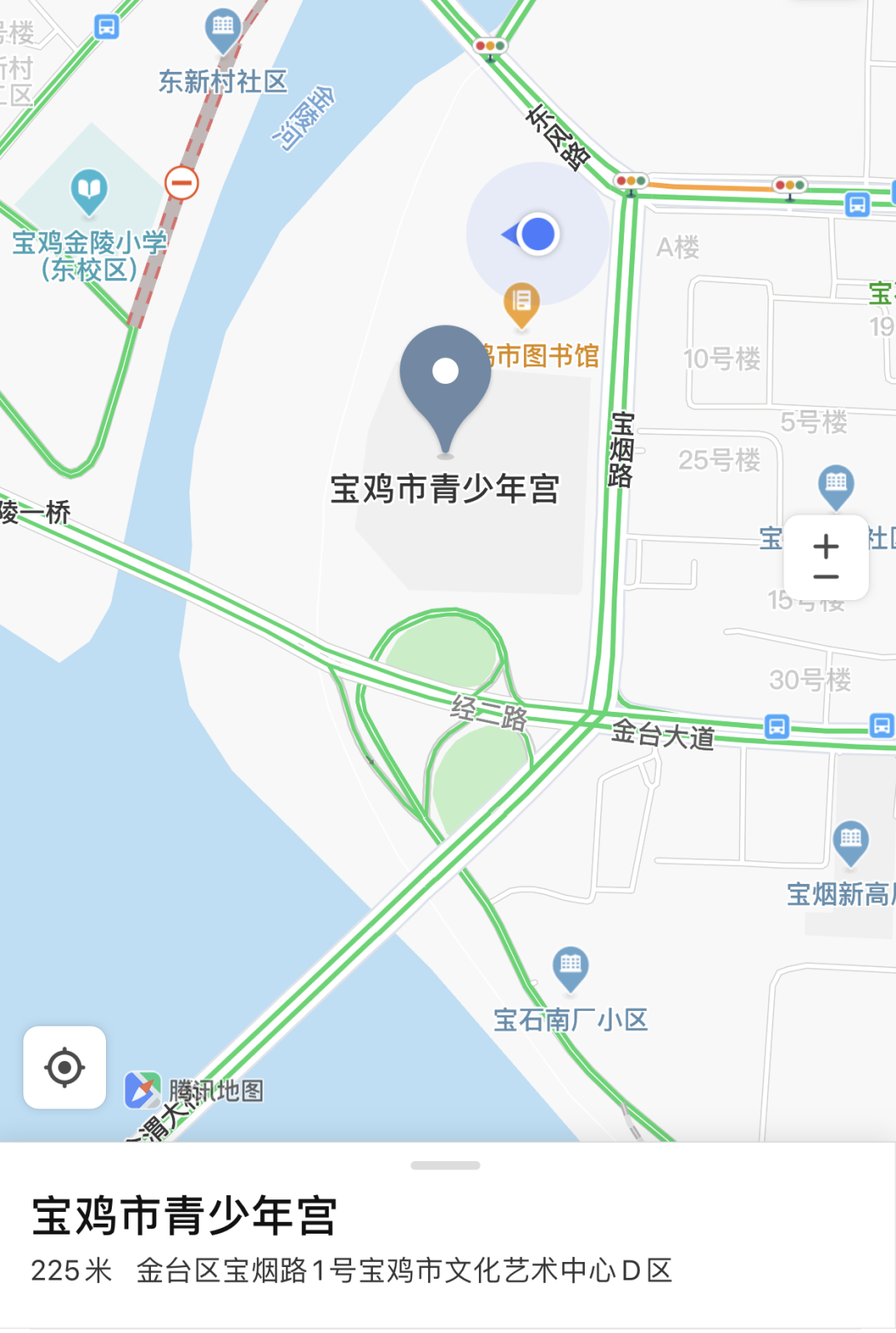
Task: Zoom out of the map
Action: tap(826, 578)
